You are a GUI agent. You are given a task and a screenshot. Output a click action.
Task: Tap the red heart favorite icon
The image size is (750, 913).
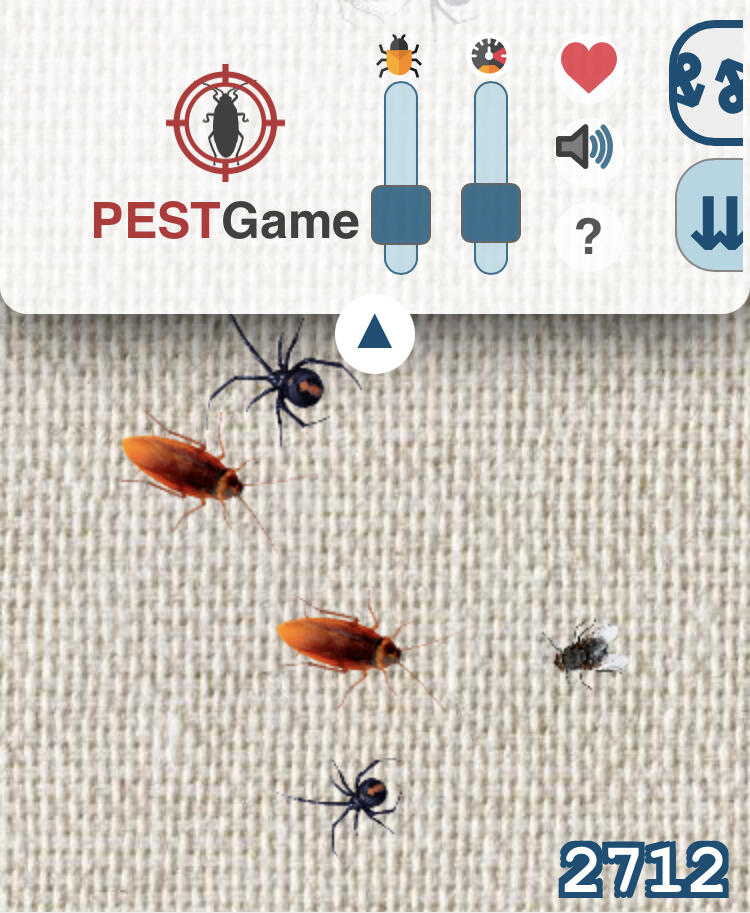click(x=589, y=68)
